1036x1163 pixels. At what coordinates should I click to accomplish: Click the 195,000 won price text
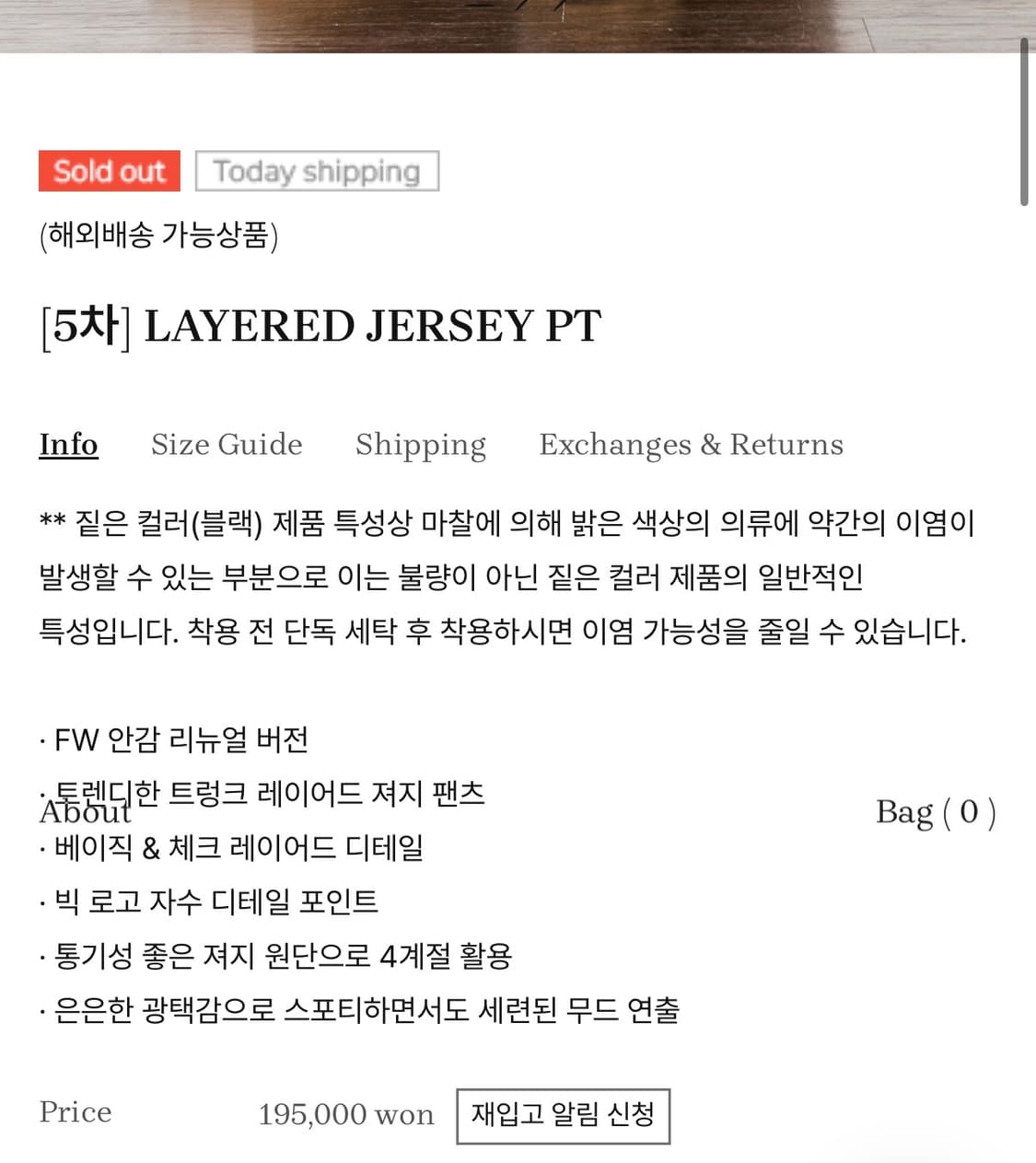click(x=347, y=1114)
